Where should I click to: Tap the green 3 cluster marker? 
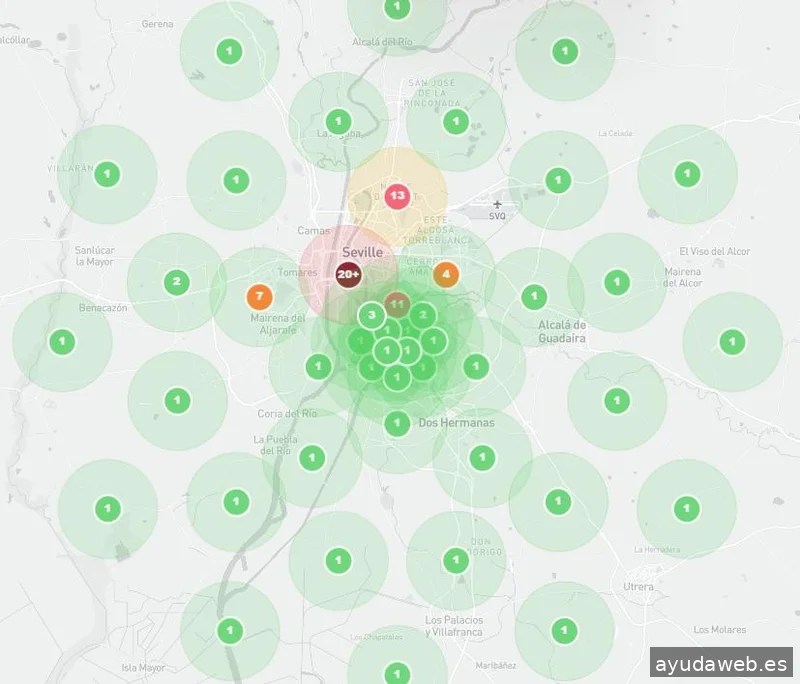371,316
